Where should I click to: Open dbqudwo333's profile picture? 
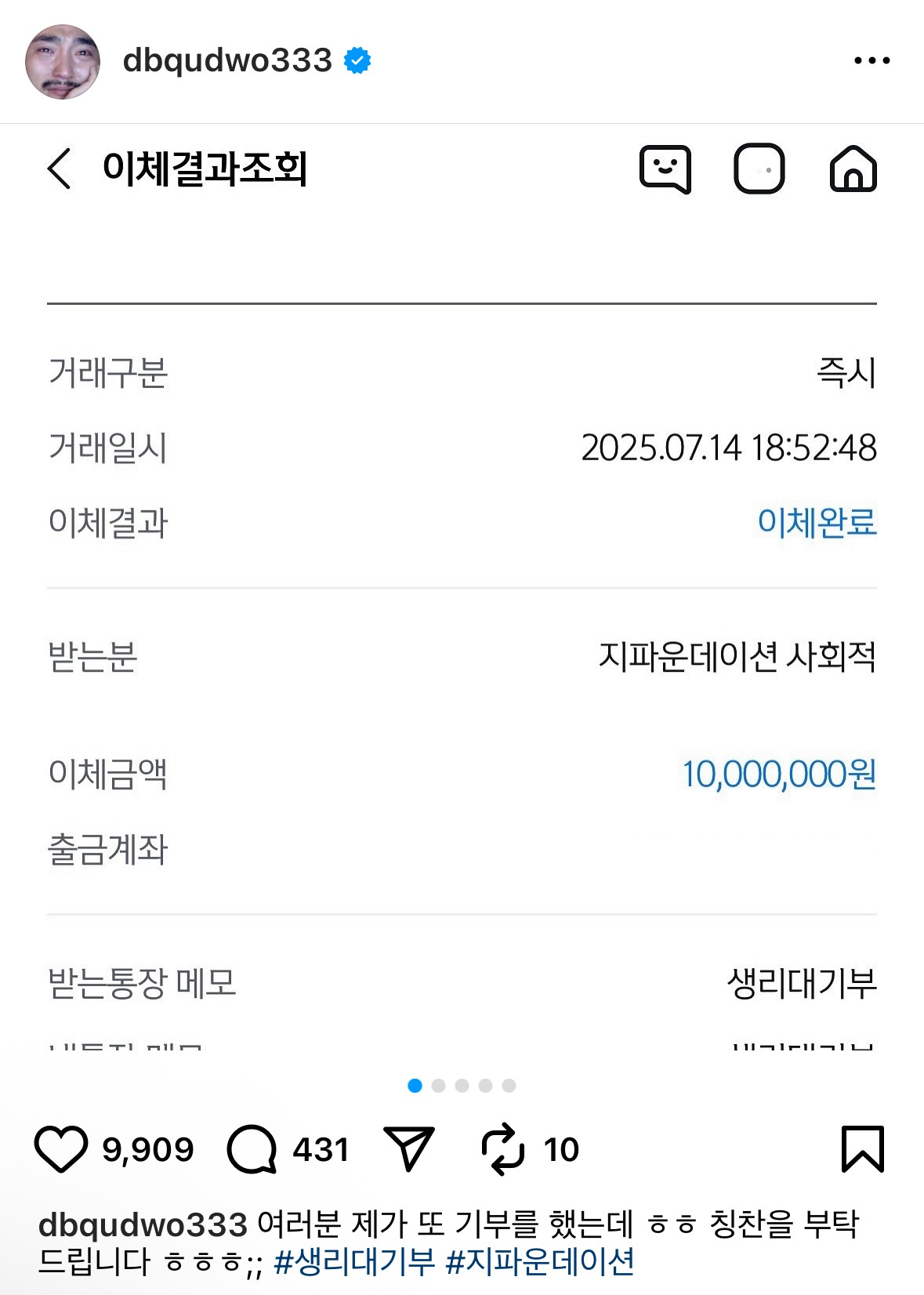click(x=63, y=61)
